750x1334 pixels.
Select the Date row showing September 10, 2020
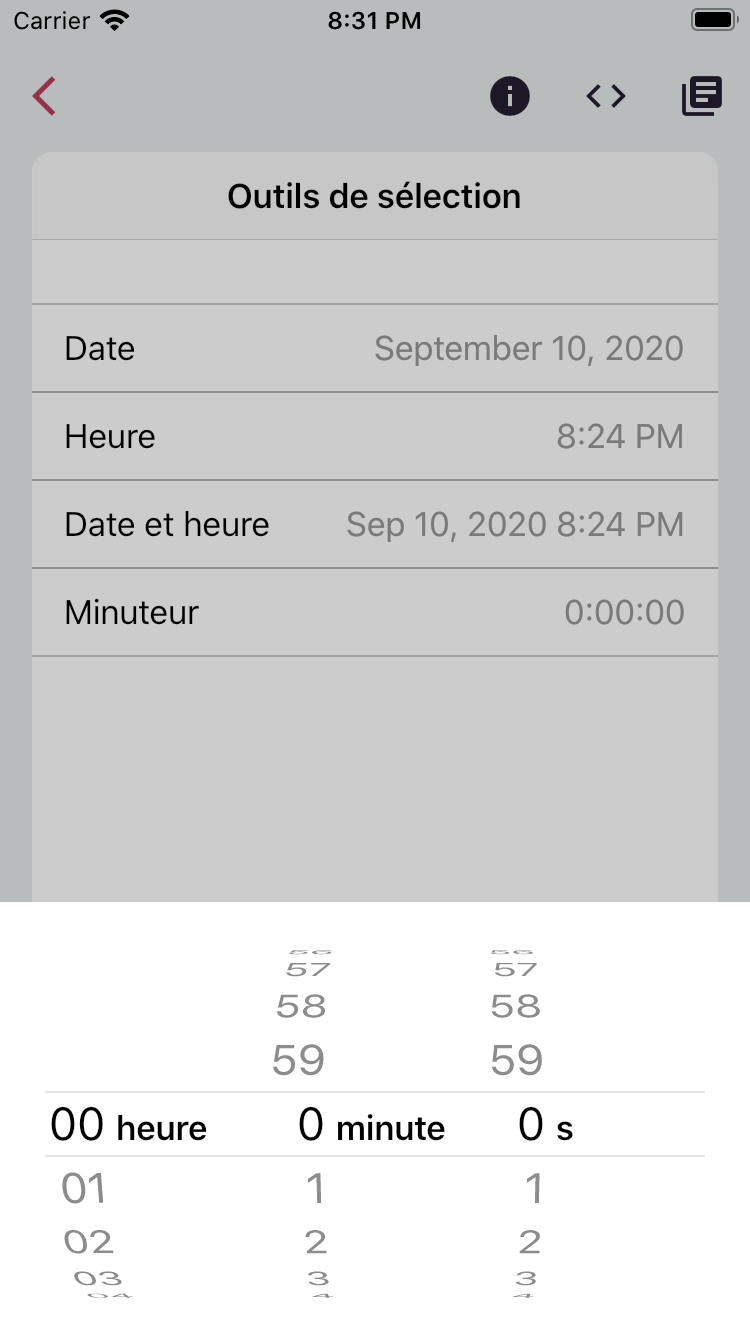(x=375, y=348)
